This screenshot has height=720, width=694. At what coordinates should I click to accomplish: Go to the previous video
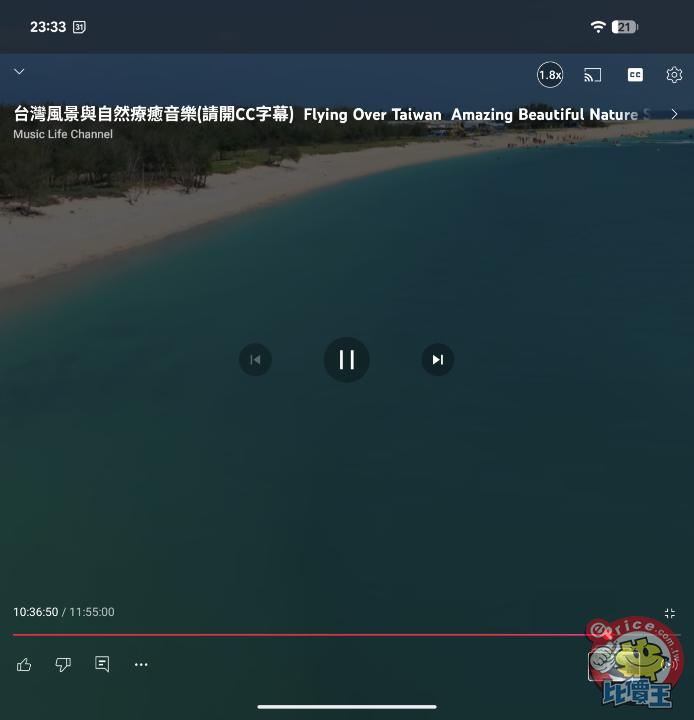255,360
